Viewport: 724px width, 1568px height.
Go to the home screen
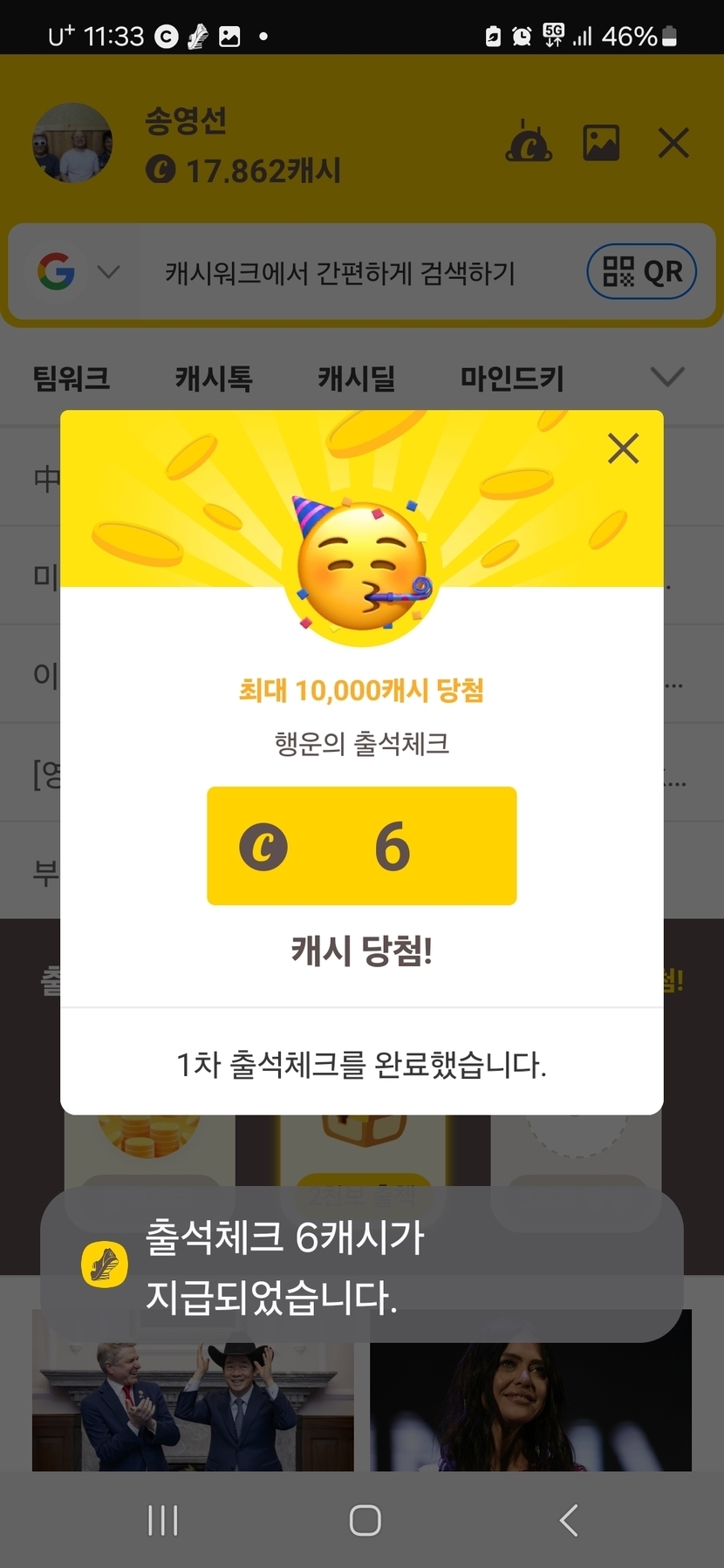(365, 1520)
